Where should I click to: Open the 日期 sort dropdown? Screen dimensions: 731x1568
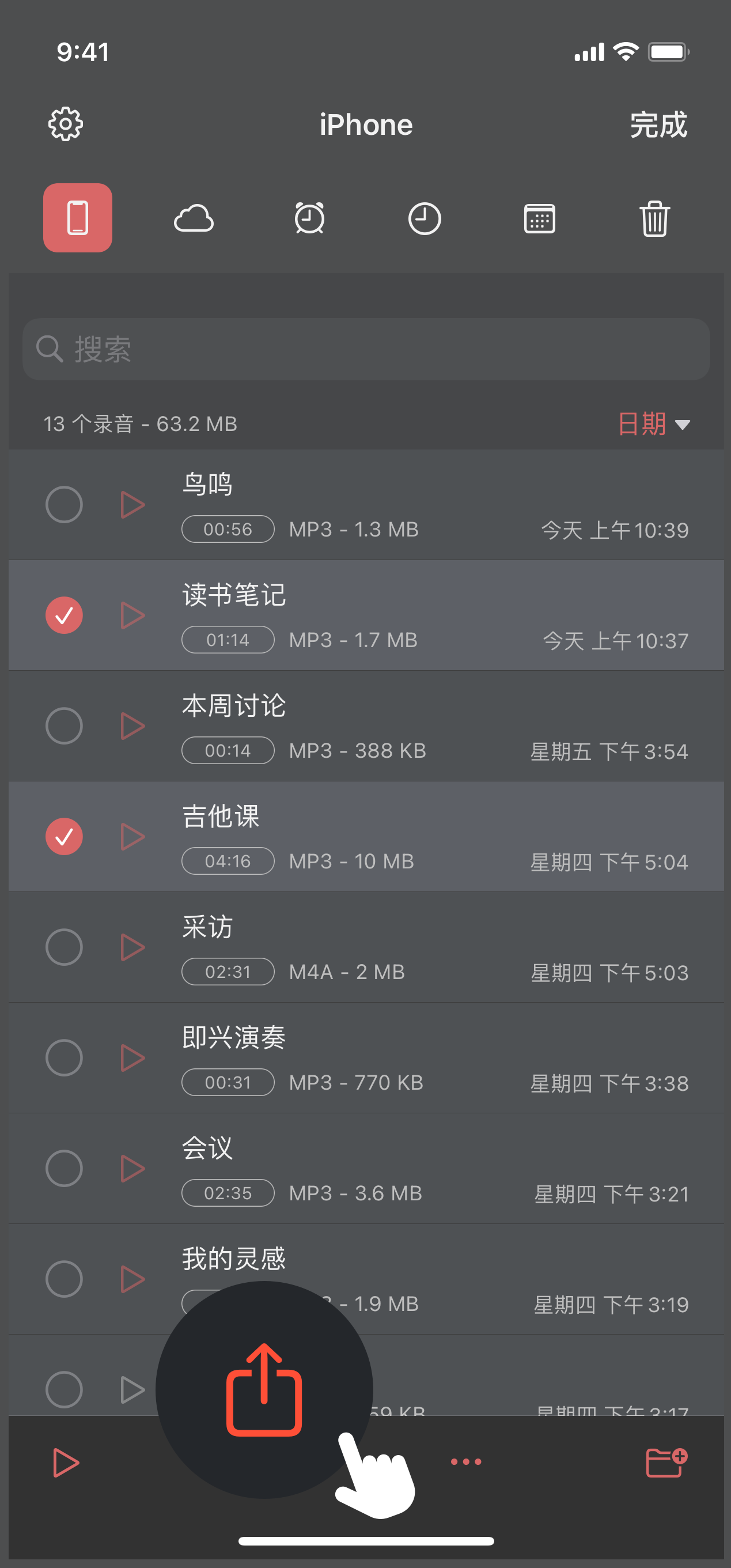[653, 424]
